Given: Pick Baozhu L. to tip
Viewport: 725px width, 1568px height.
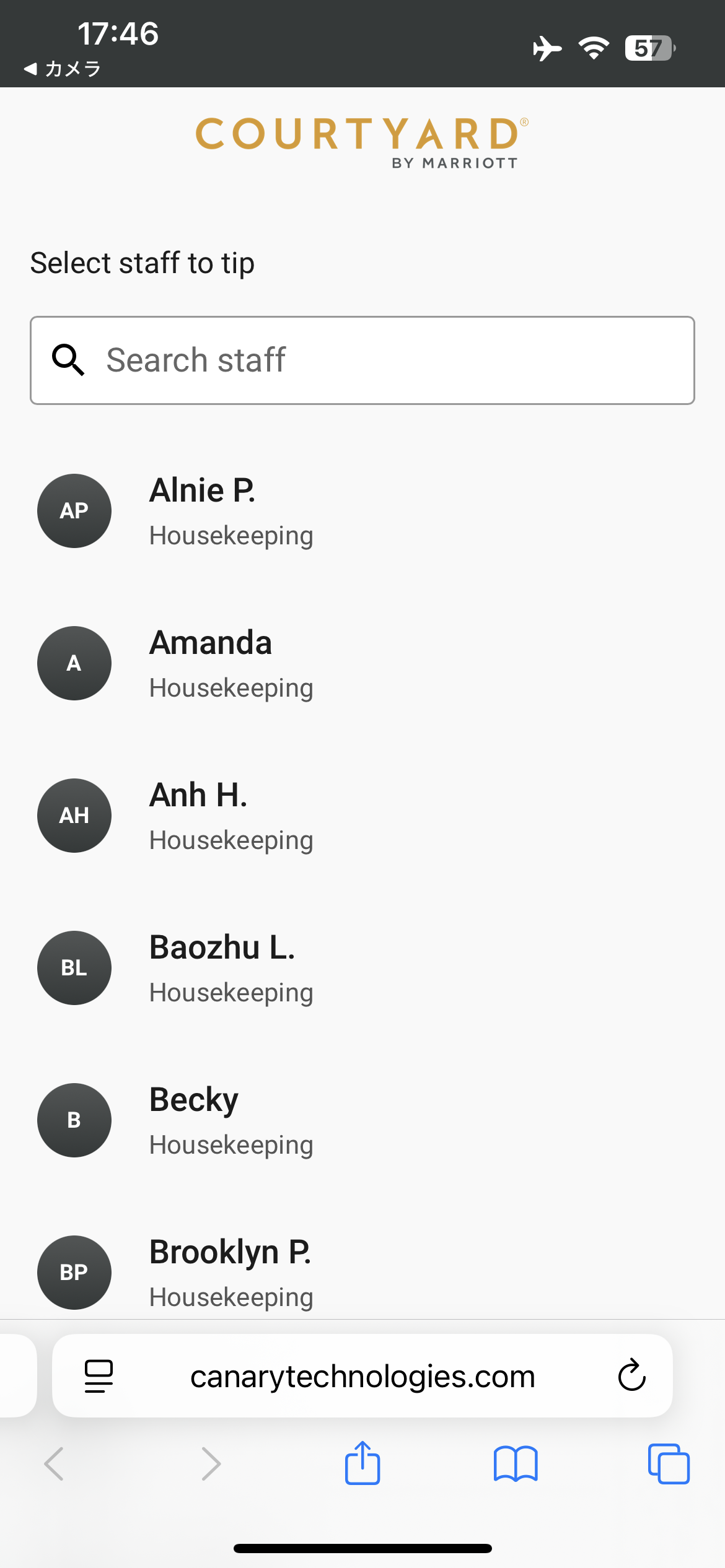Looking at the screenshot, I should 362,968.
